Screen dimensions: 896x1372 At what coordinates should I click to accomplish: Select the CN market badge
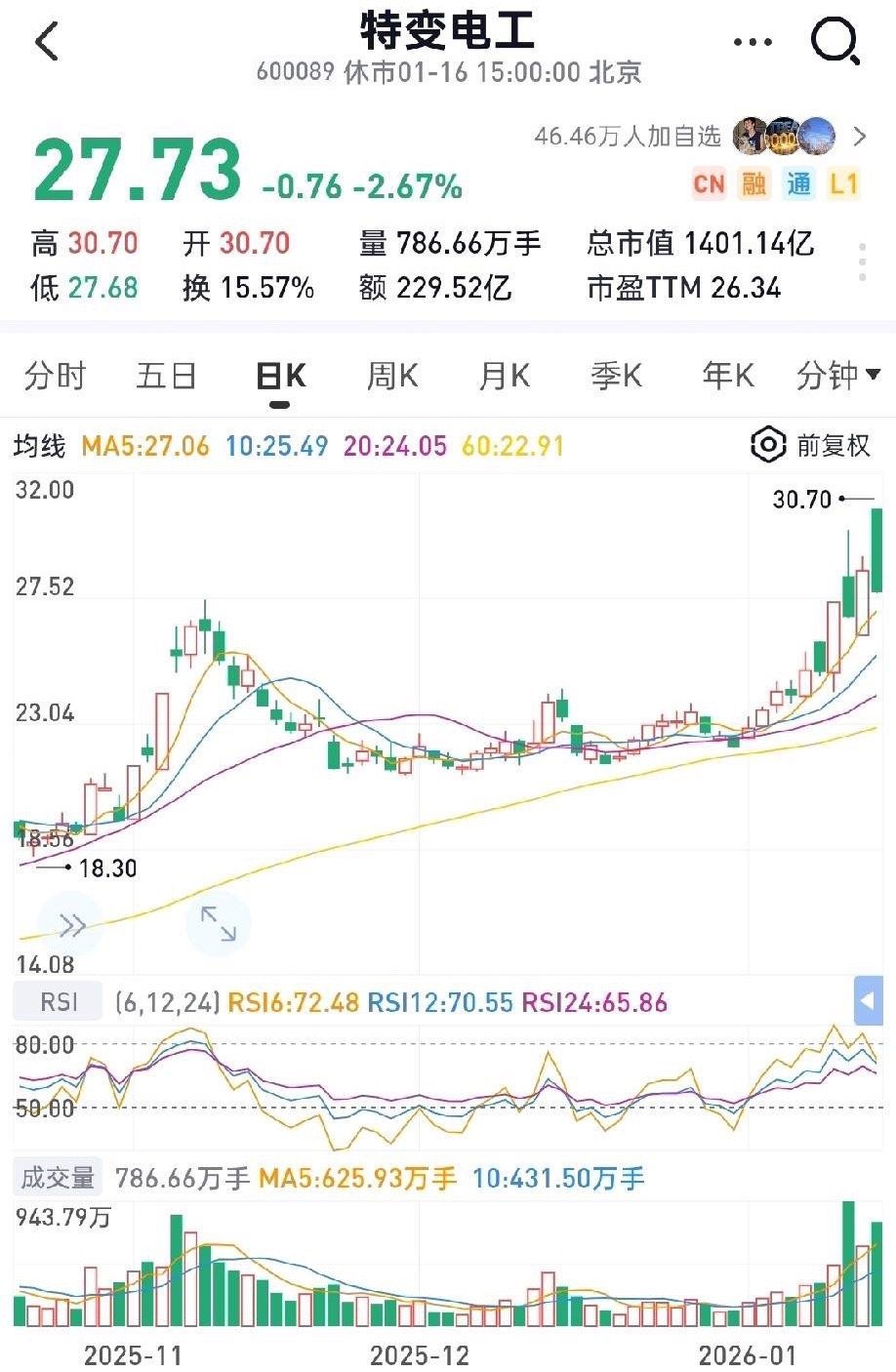tap(708, 184)
